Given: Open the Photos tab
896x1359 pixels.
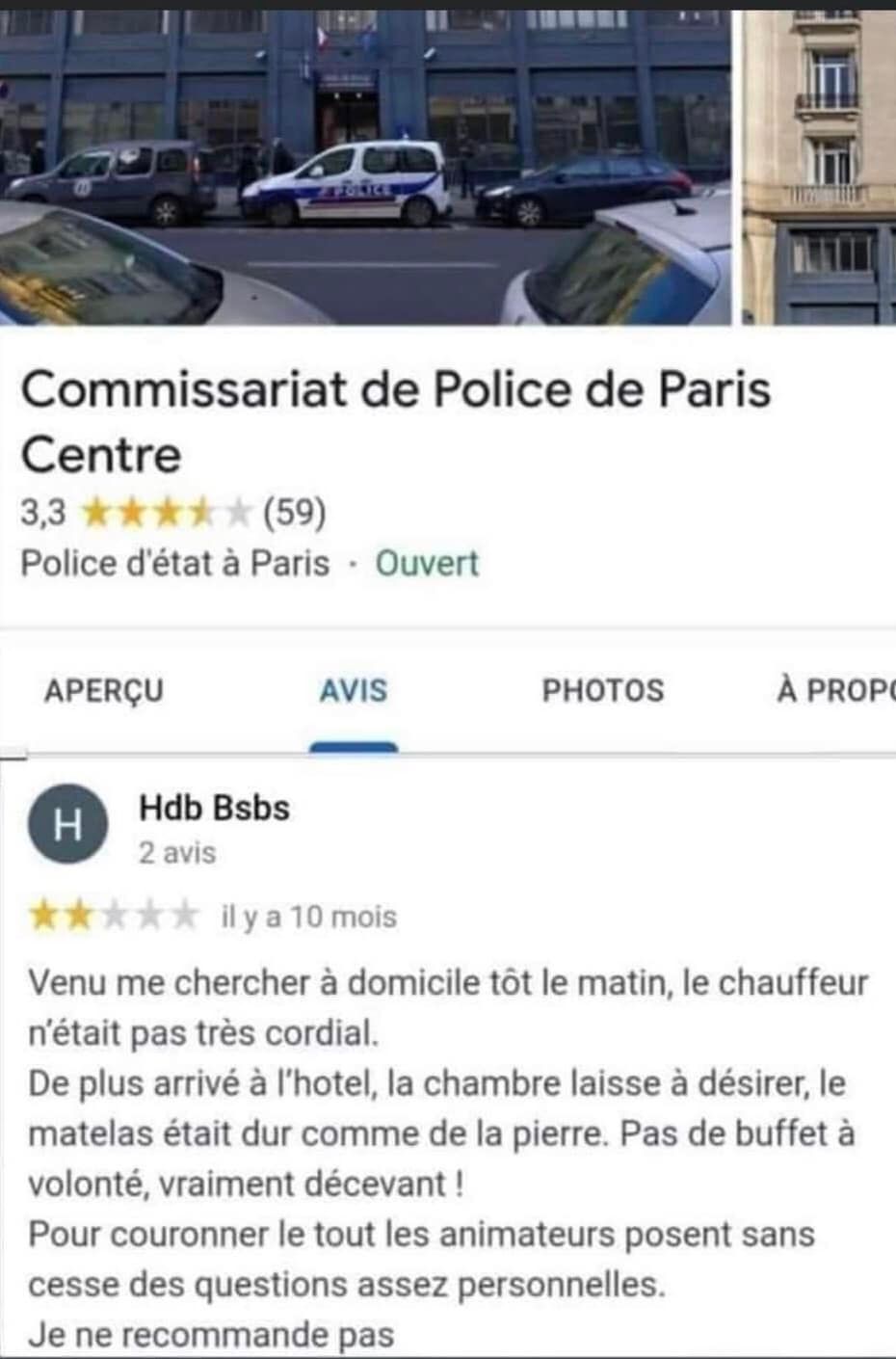Looking at the screenshot, I should (602, 690).
